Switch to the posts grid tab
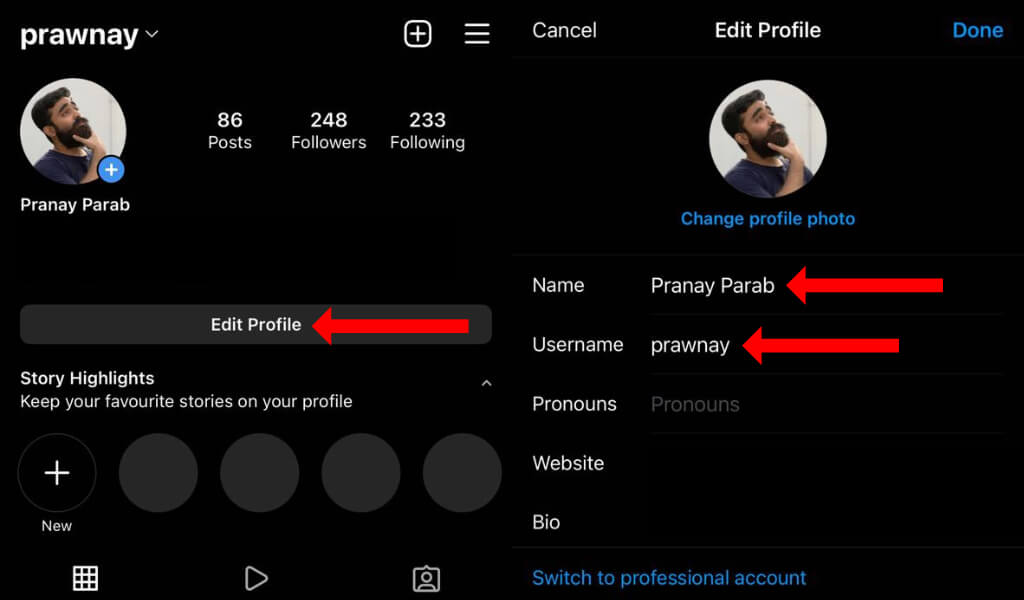Viewport: 1024px width, 600px height. [85, 578]
